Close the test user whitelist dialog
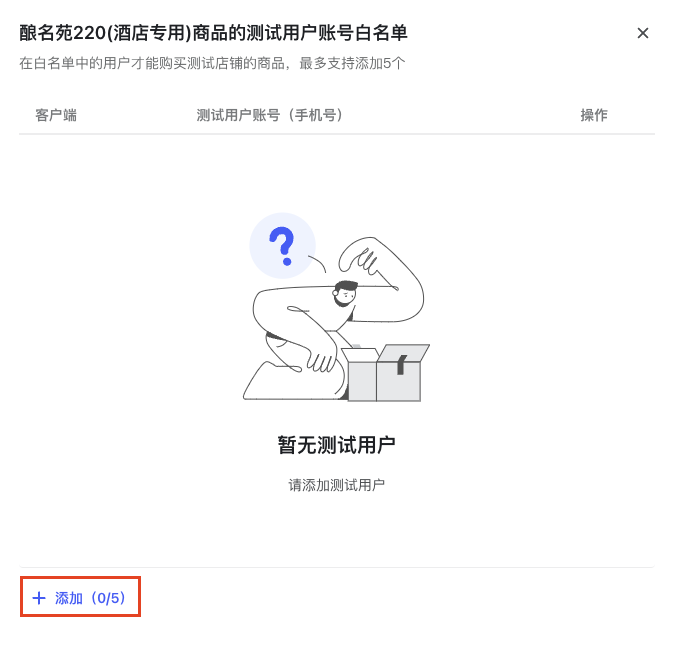This screenshot has width=676, height=672. coord(643,33)
